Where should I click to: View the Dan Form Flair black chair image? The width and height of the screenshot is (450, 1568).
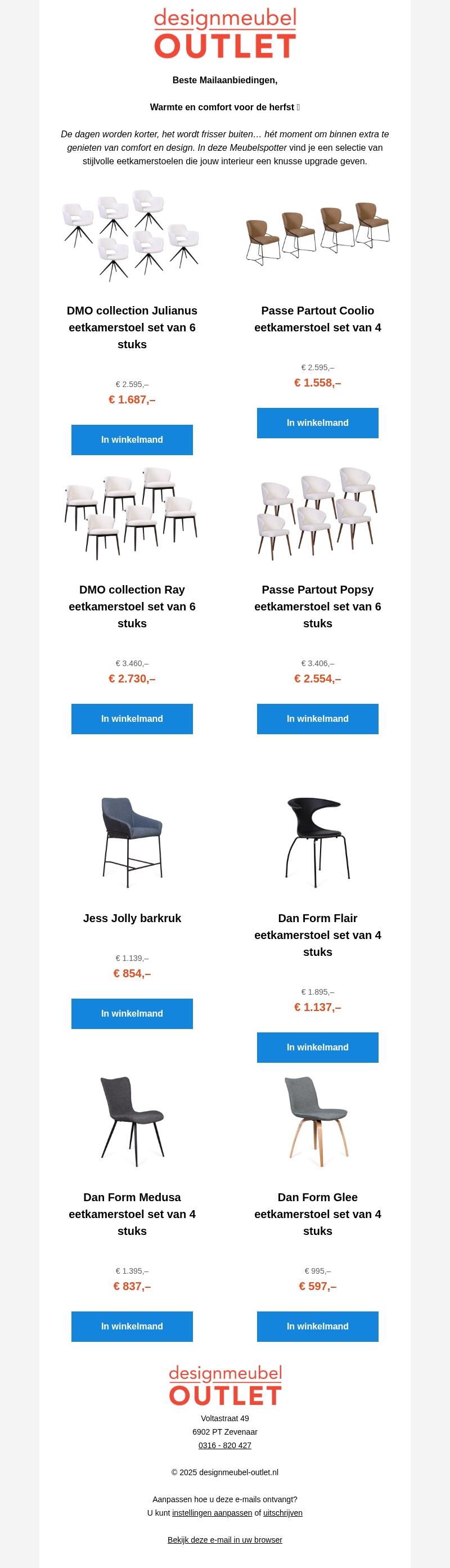[317, 842]
